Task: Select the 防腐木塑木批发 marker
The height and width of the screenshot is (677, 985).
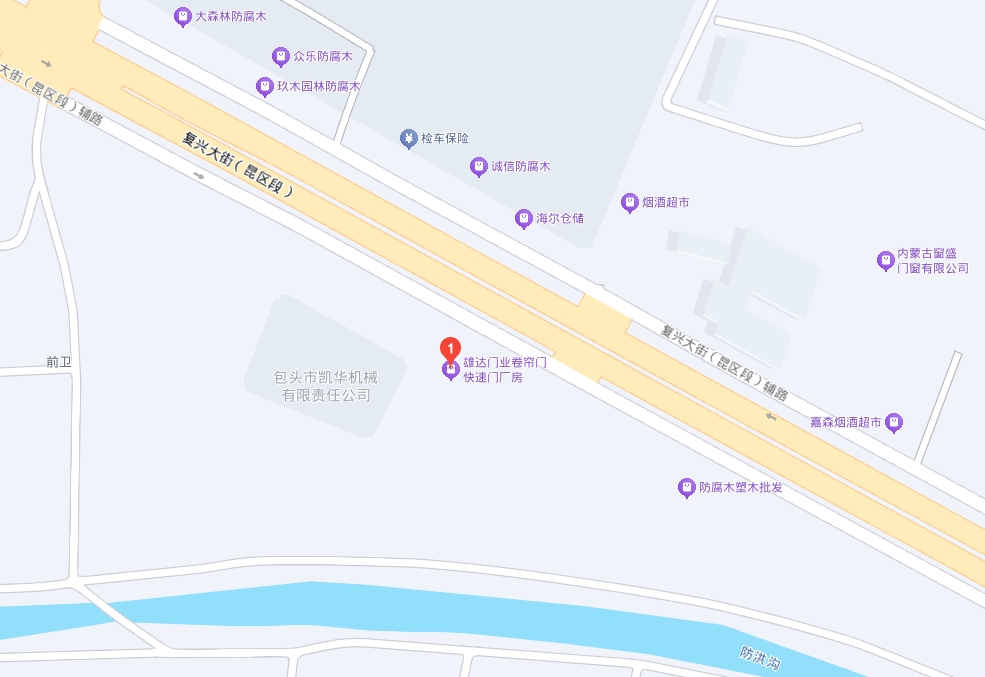Action: coord(687,488)
